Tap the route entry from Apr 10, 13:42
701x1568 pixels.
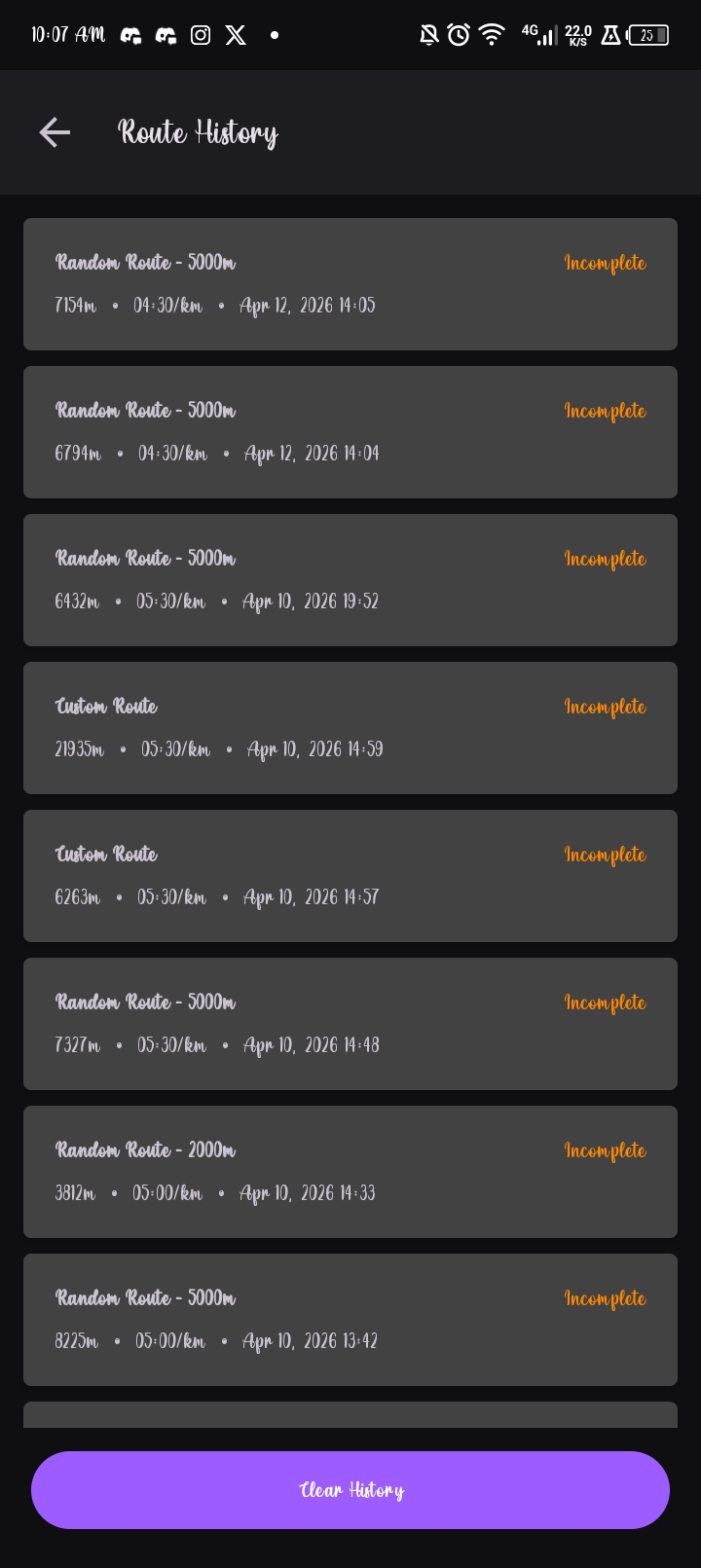pyautogui.click(x=350, y=1319)
